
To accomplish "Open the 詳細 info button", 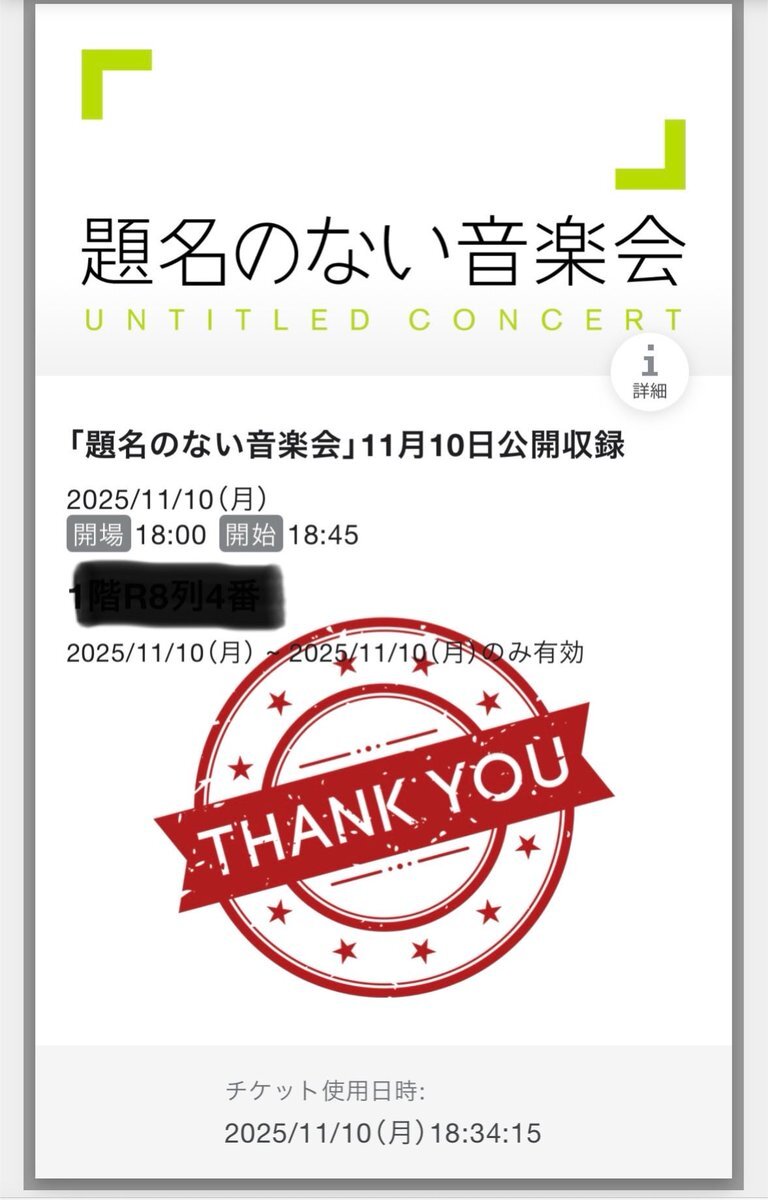I will 649,372.
